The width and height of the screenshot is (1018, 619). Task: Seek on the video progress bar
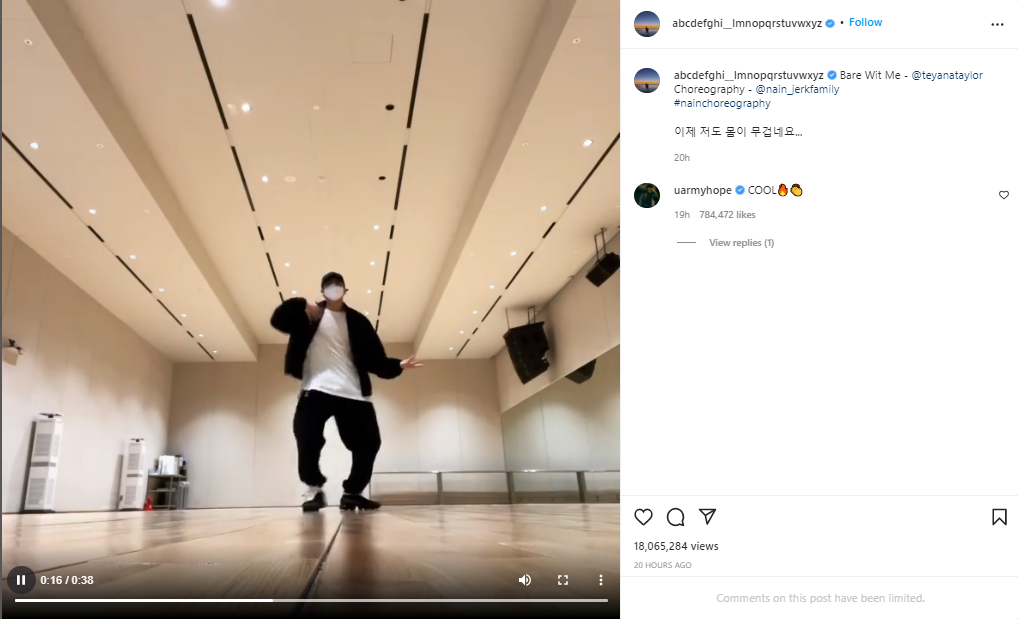(x=400, y=600)
